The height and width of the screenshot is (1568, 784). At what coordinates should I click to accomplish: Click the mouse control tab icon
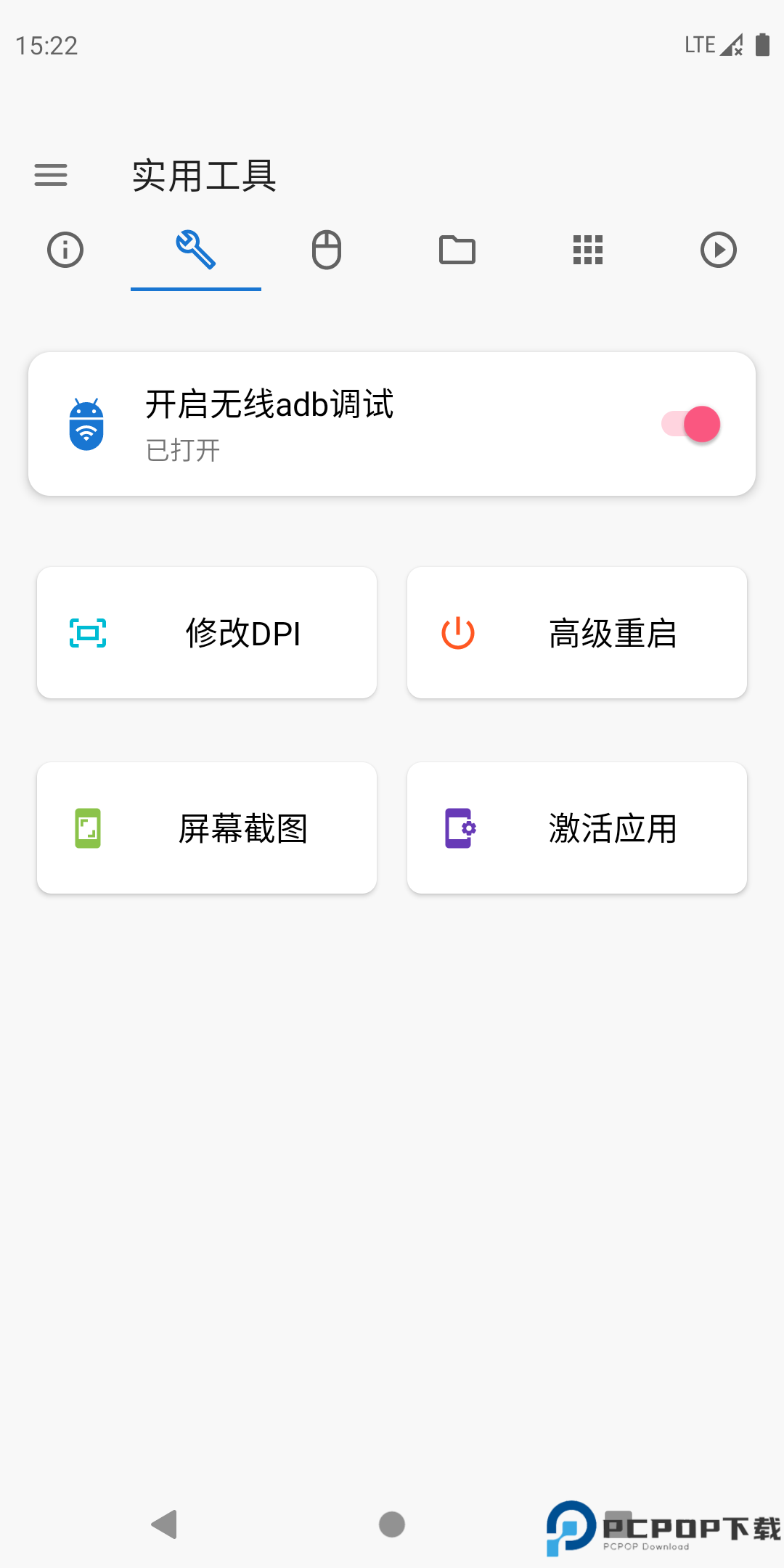point(326,250)
